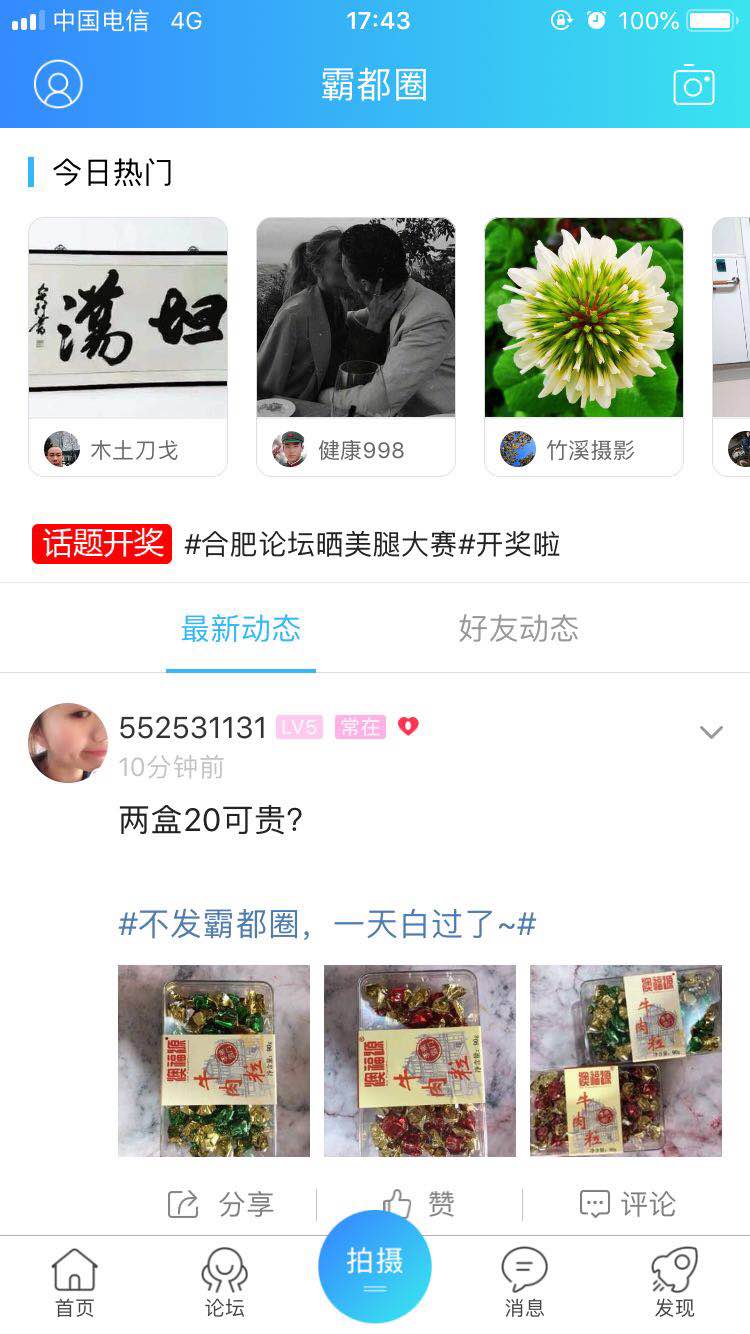The image size is (750, 1334).
Task: Tap the LV5 level badge
Action: tap(300, 727)
